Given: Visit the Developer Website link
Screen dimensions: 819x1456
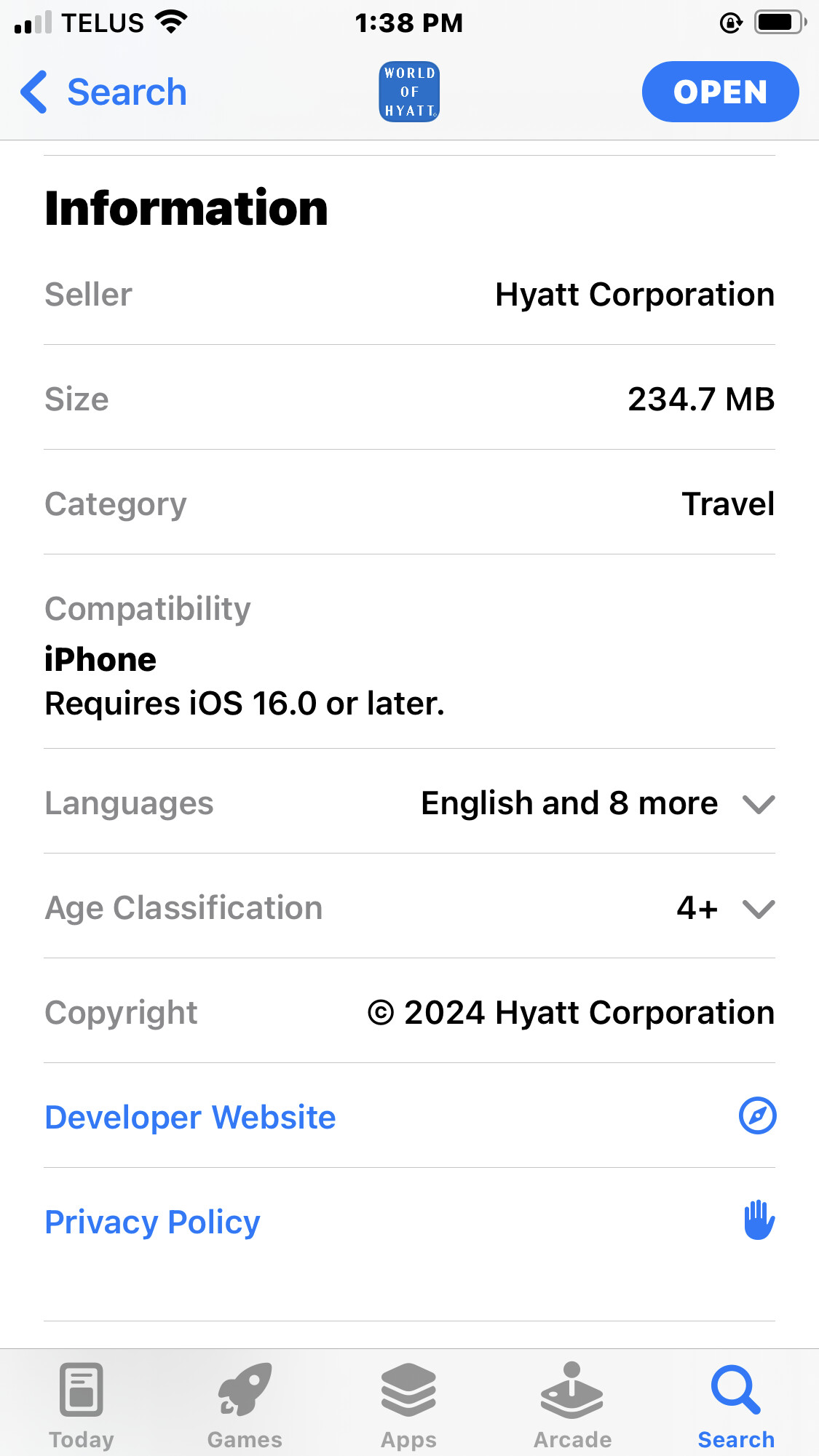Looking at the screenshot, I should [409, 1117].
